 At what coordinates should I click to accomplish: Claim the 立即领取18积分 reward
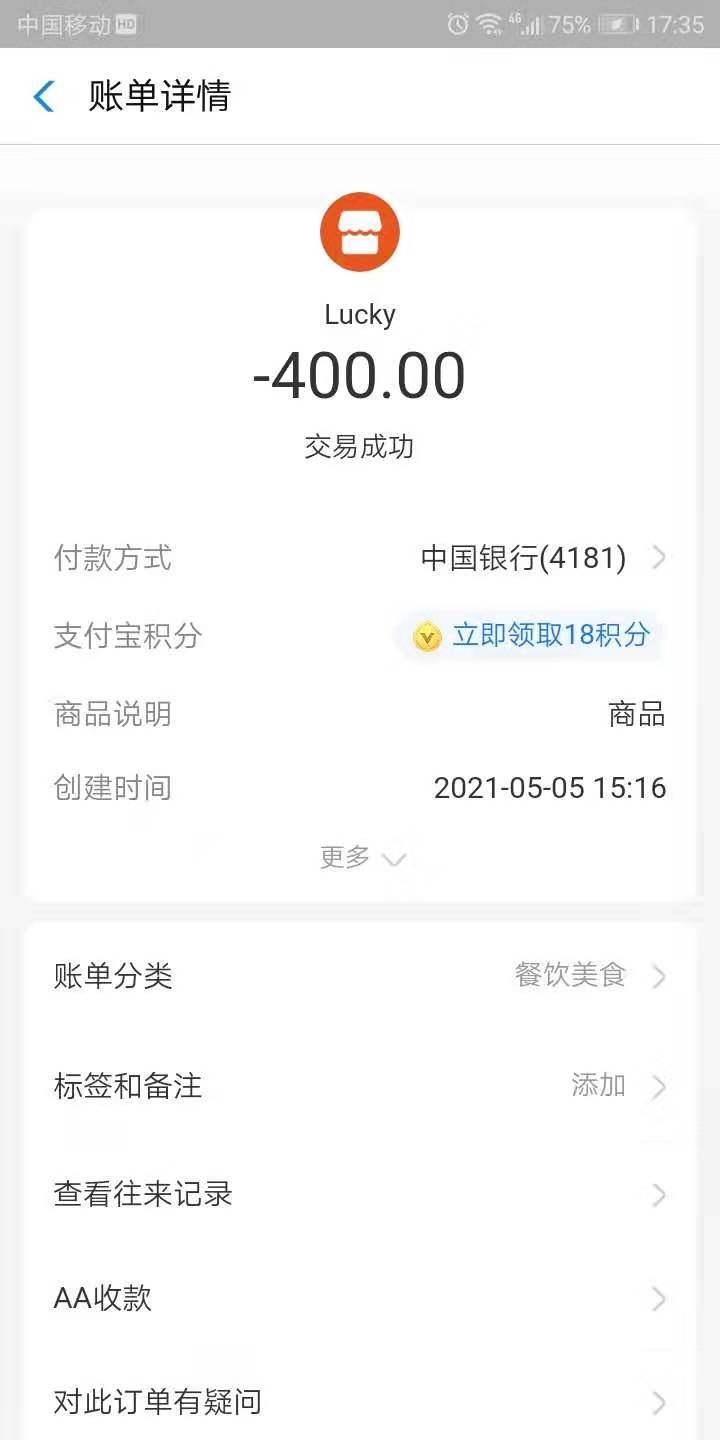pos(532,635)
